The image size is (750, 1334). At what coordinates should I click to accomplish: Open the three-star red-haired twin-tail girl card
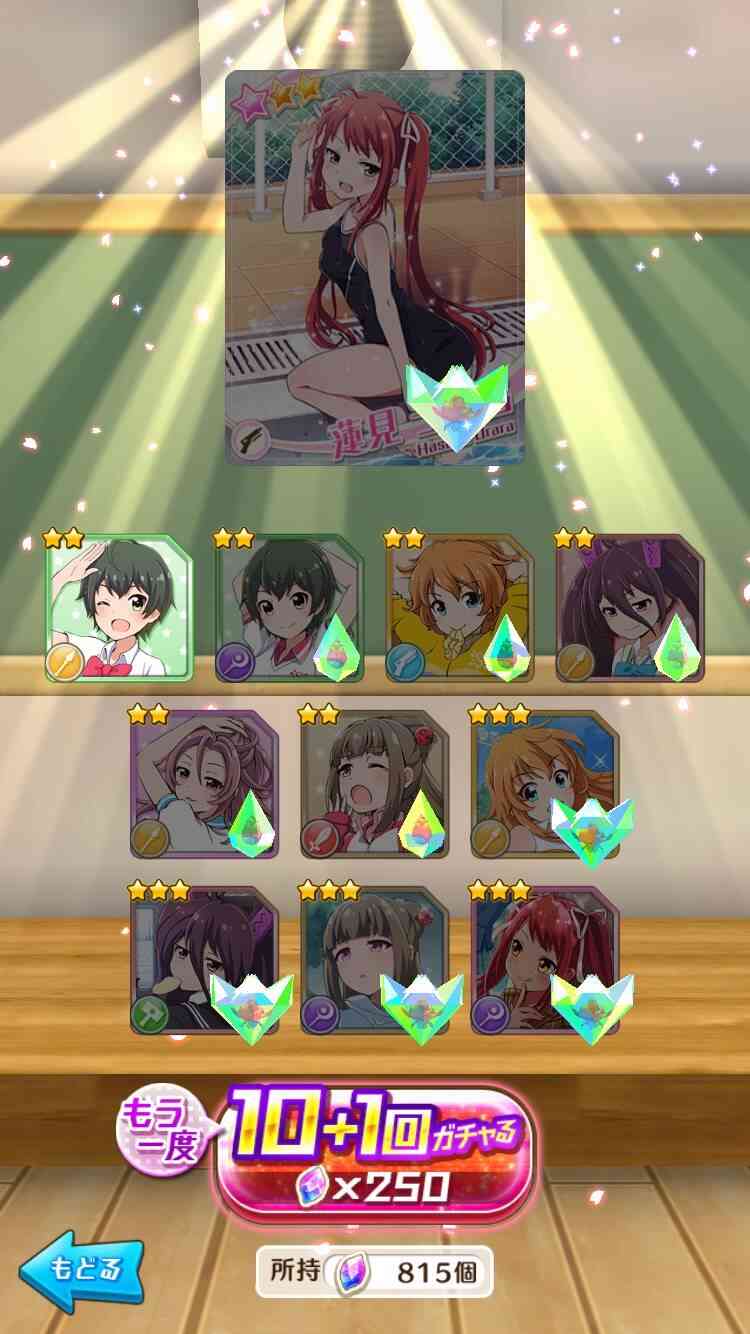(545, 960)
